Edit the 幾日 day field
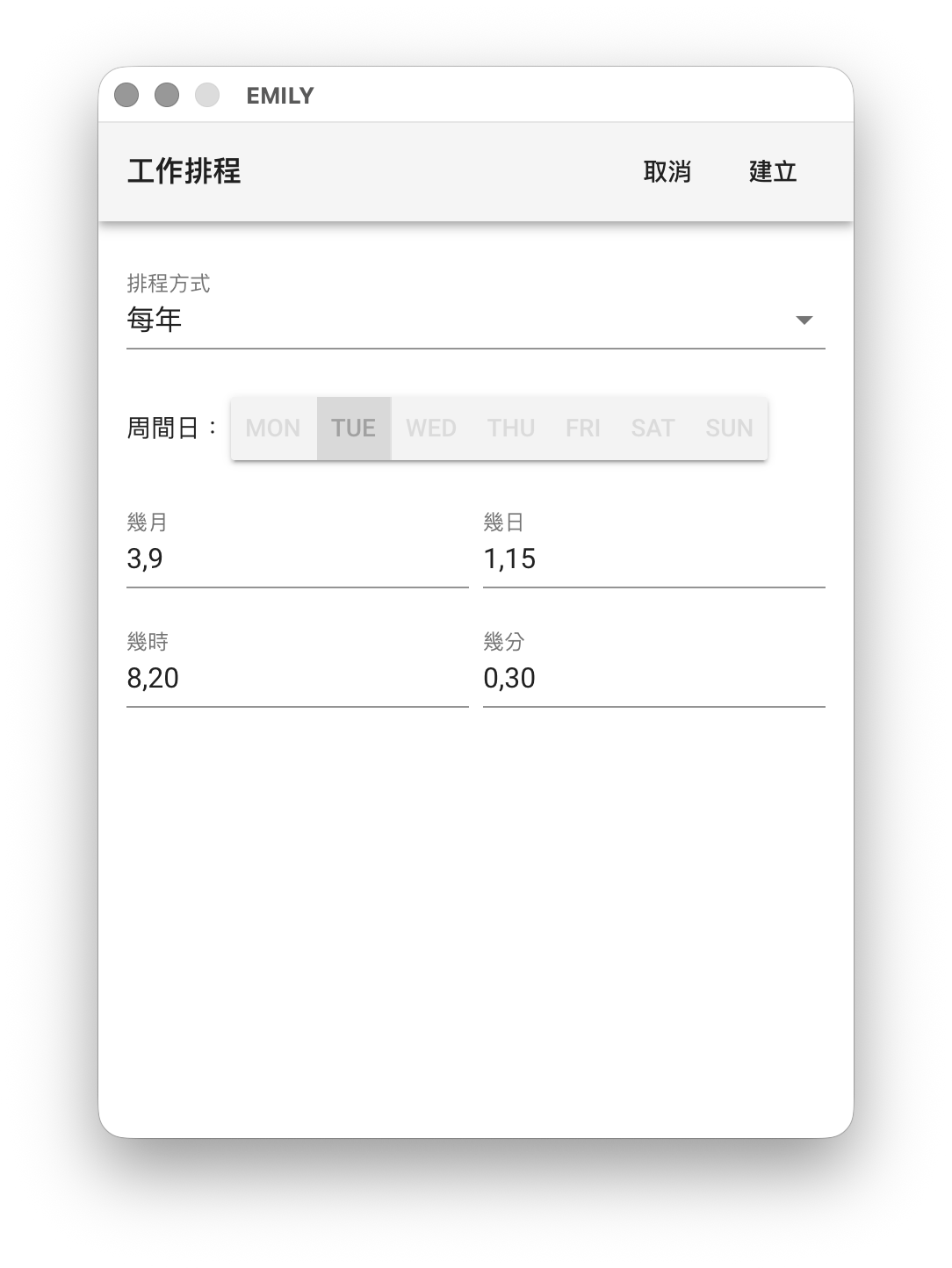The height and width of the screenshot is (1268, 952). [x=653, y=559]
